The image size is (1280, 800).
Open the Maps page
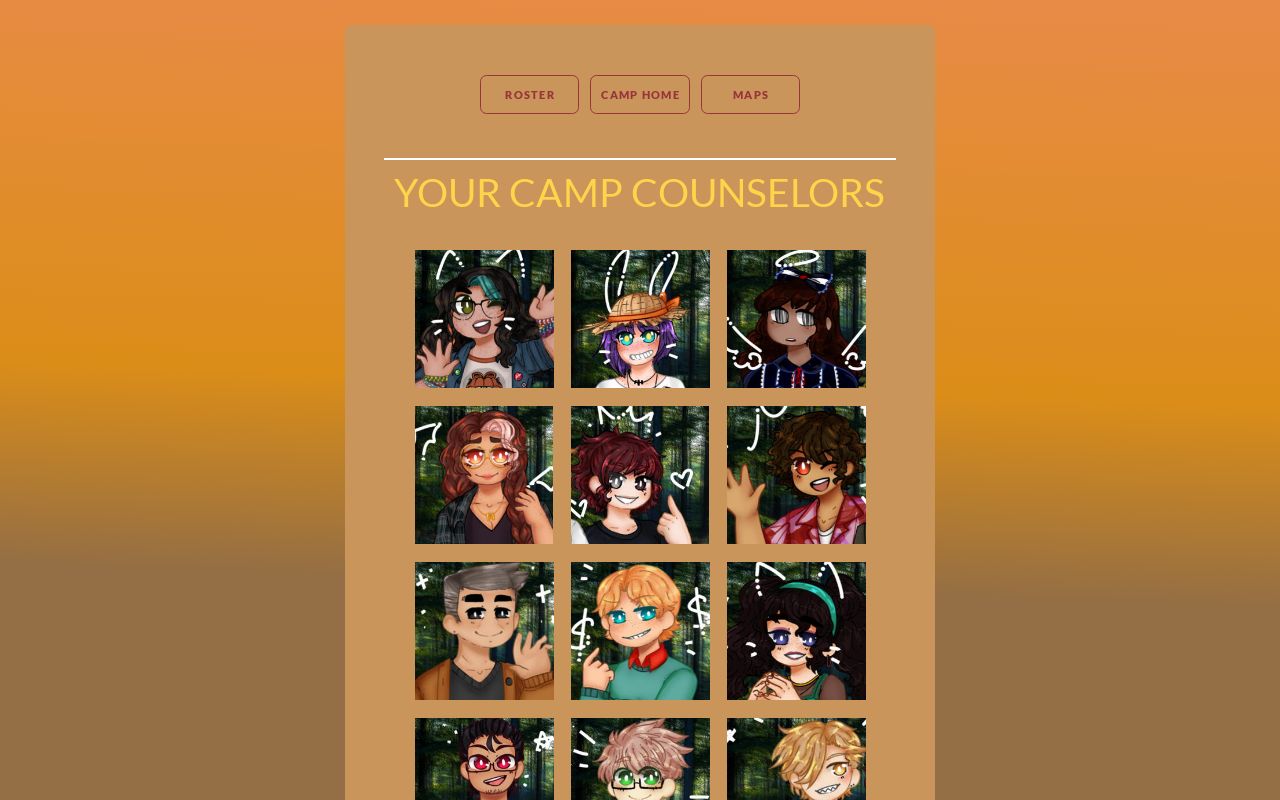click(x=750, y=95)
